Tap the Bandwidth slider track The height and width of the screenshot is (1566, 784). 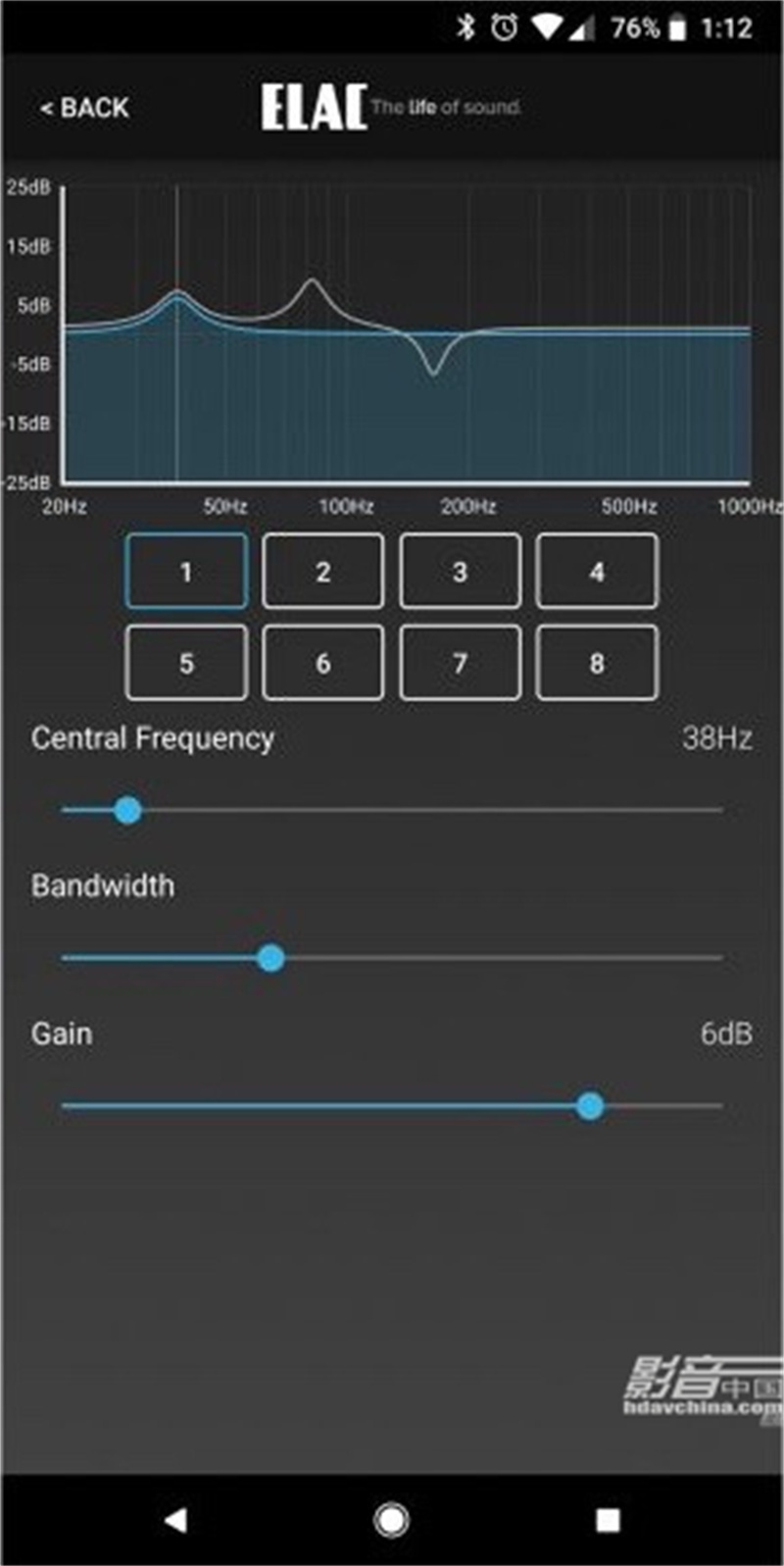tap(392, 958)
